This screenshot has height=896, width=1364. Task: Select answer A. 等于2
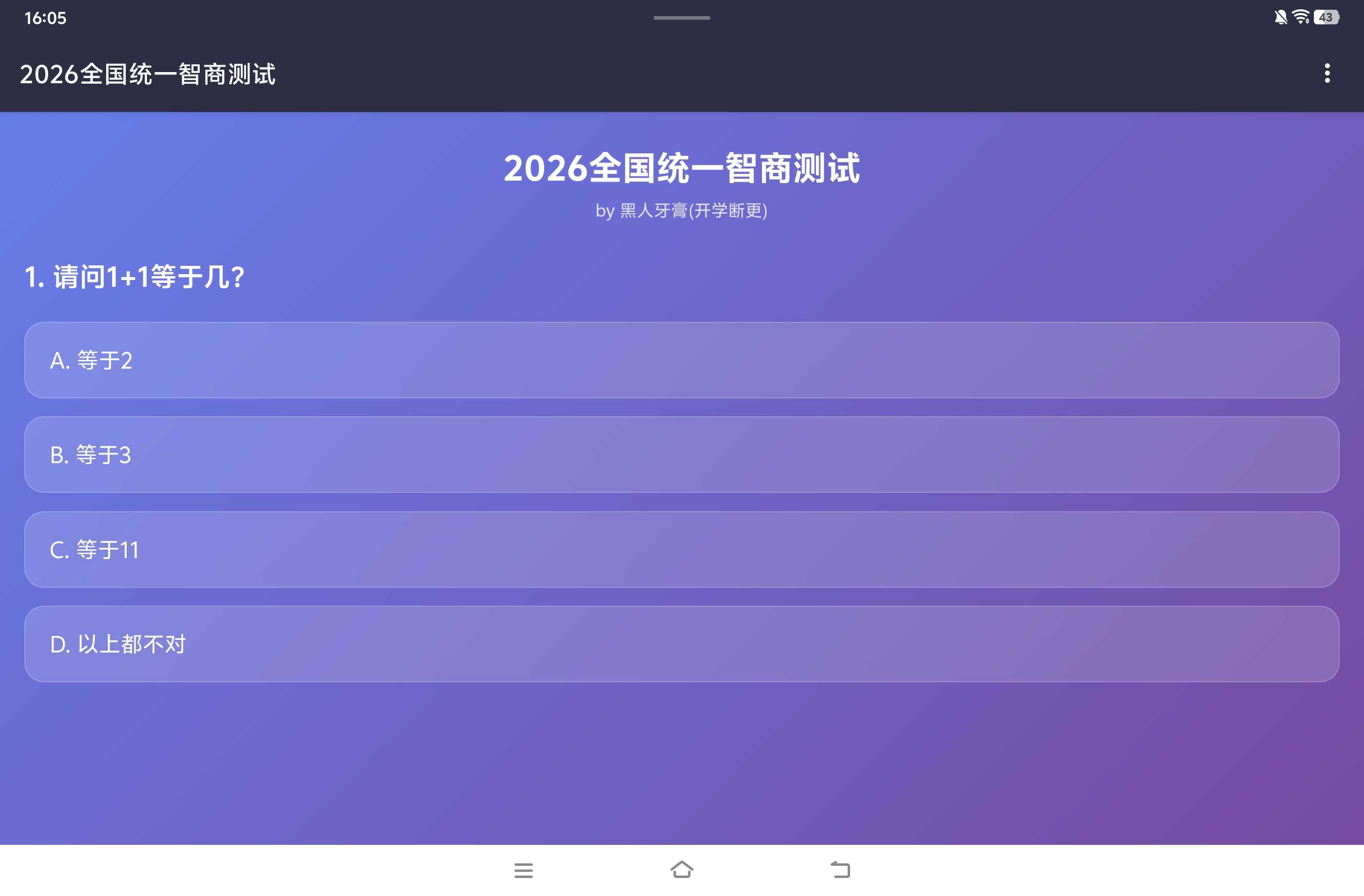pos(682,360)
